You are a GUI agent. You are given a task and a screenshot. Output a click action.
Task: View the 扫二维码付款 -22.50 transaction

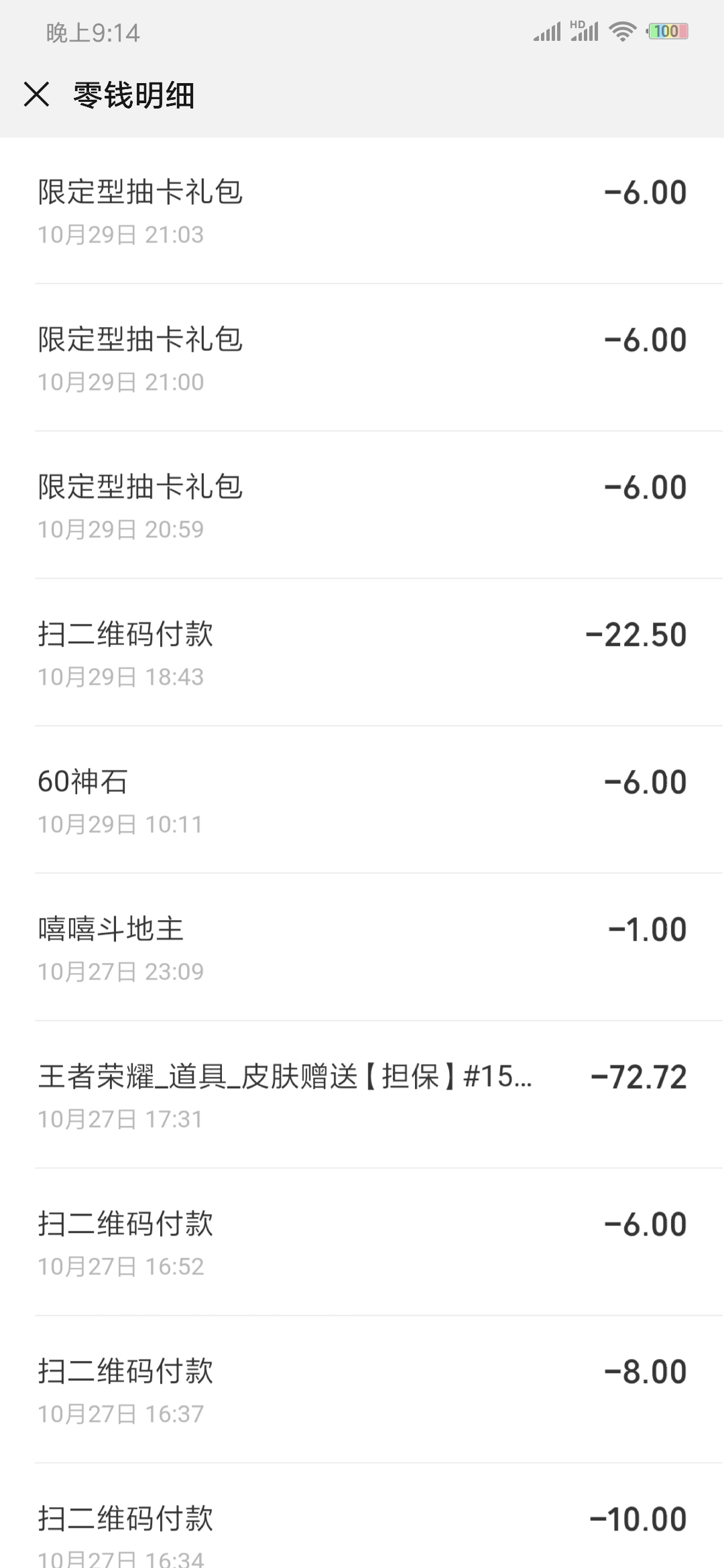pos(362,653)
